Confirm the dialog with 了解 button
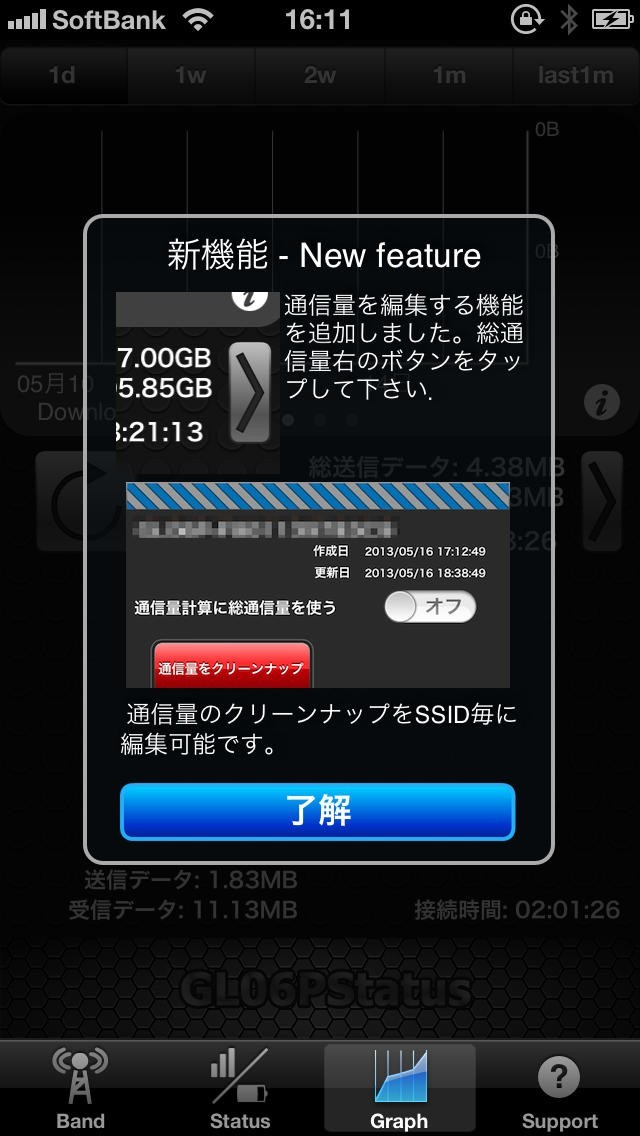 (x=317, y=811)
